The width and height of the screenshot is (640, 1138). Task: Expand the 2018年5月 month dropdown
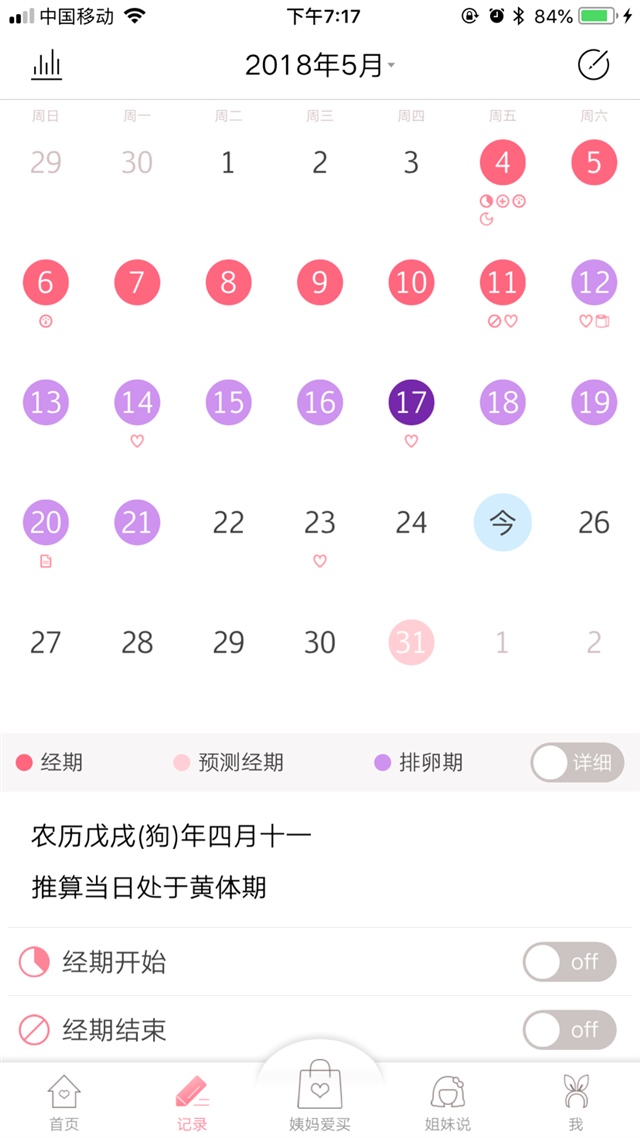pyautogui.click(x=320, y=66)
